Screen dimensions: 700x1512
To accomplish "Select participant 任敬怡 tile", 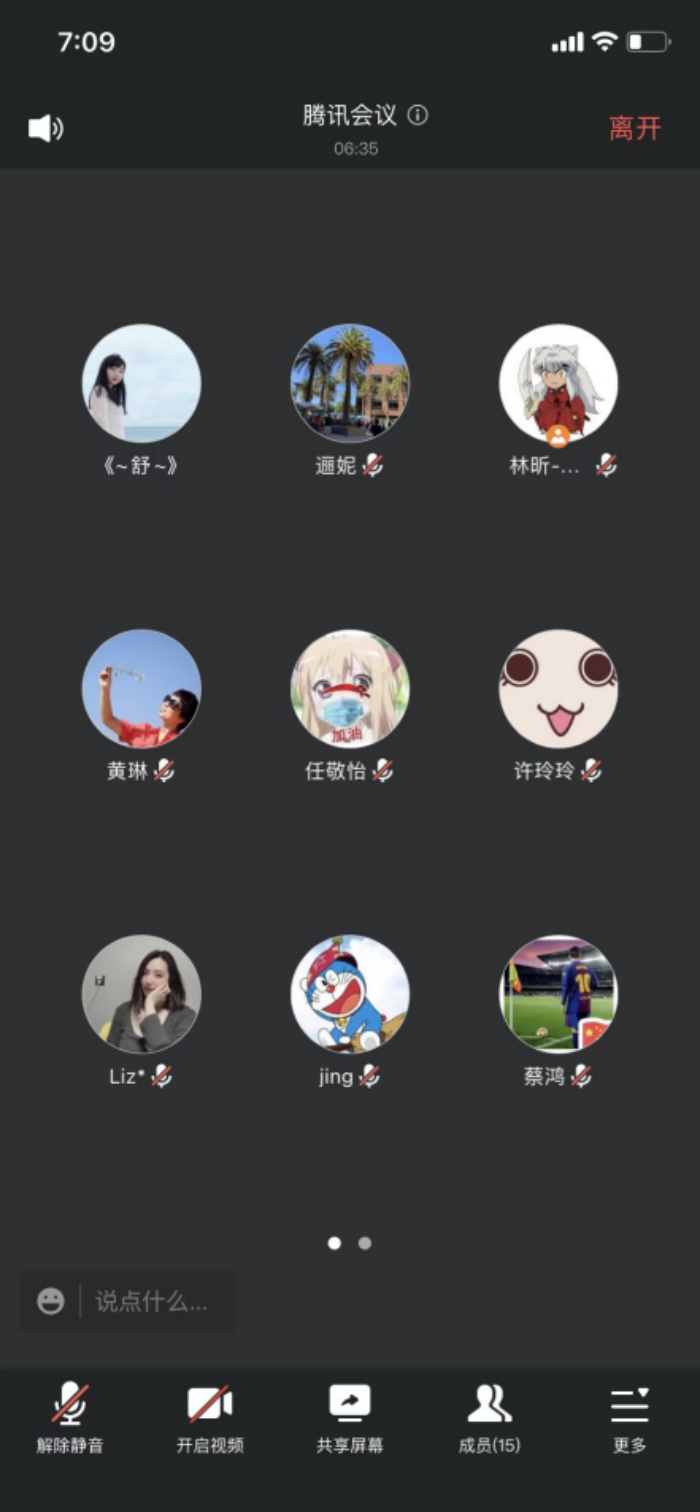I will click(x=350, y=688).
